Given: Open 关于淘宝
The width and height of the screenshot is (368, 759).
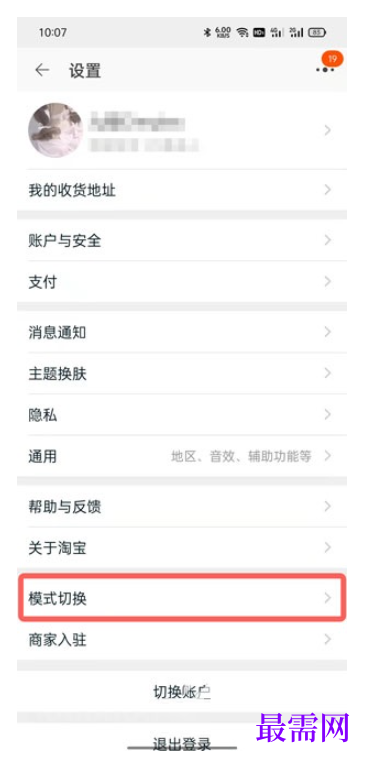Looking at the screenshot, I should [182, 547].
